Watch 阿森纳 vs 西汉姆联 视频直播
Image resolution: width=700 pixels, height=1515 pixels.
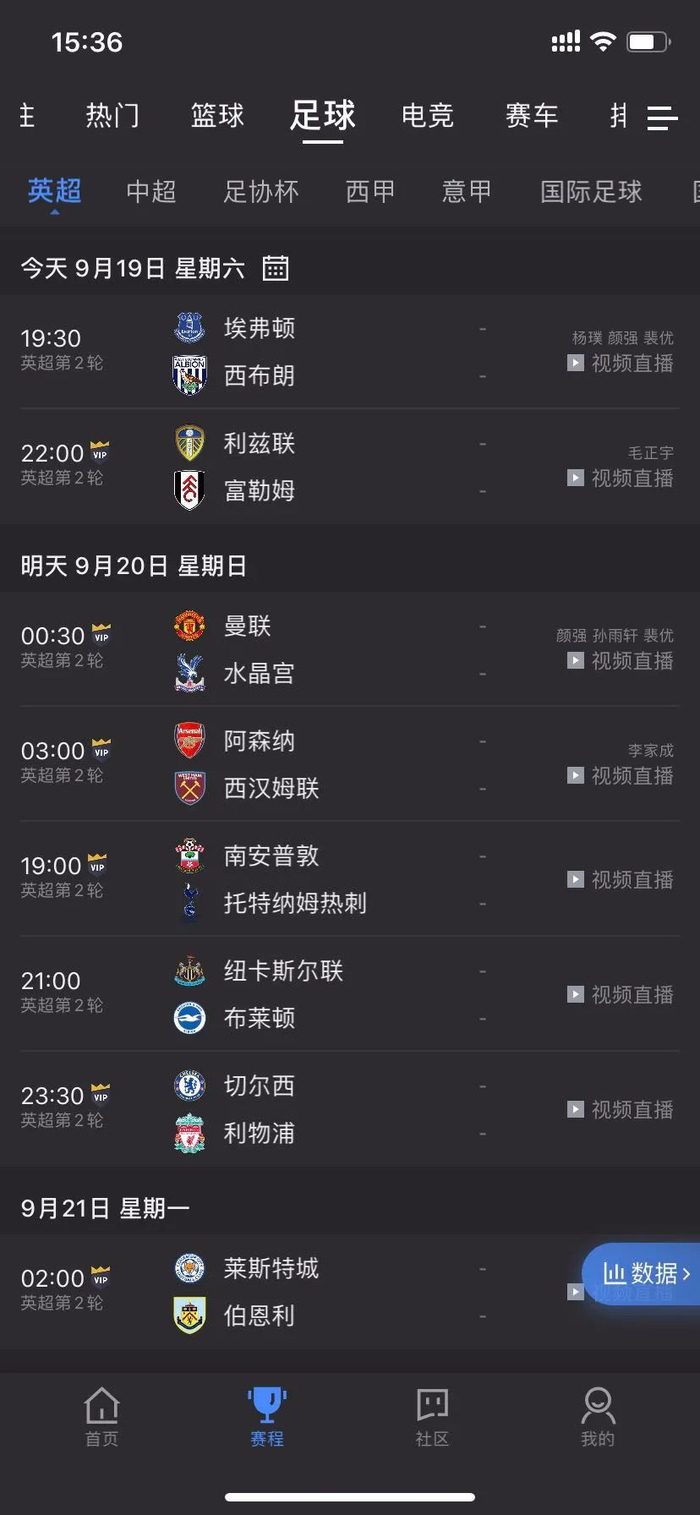point(621,775)
